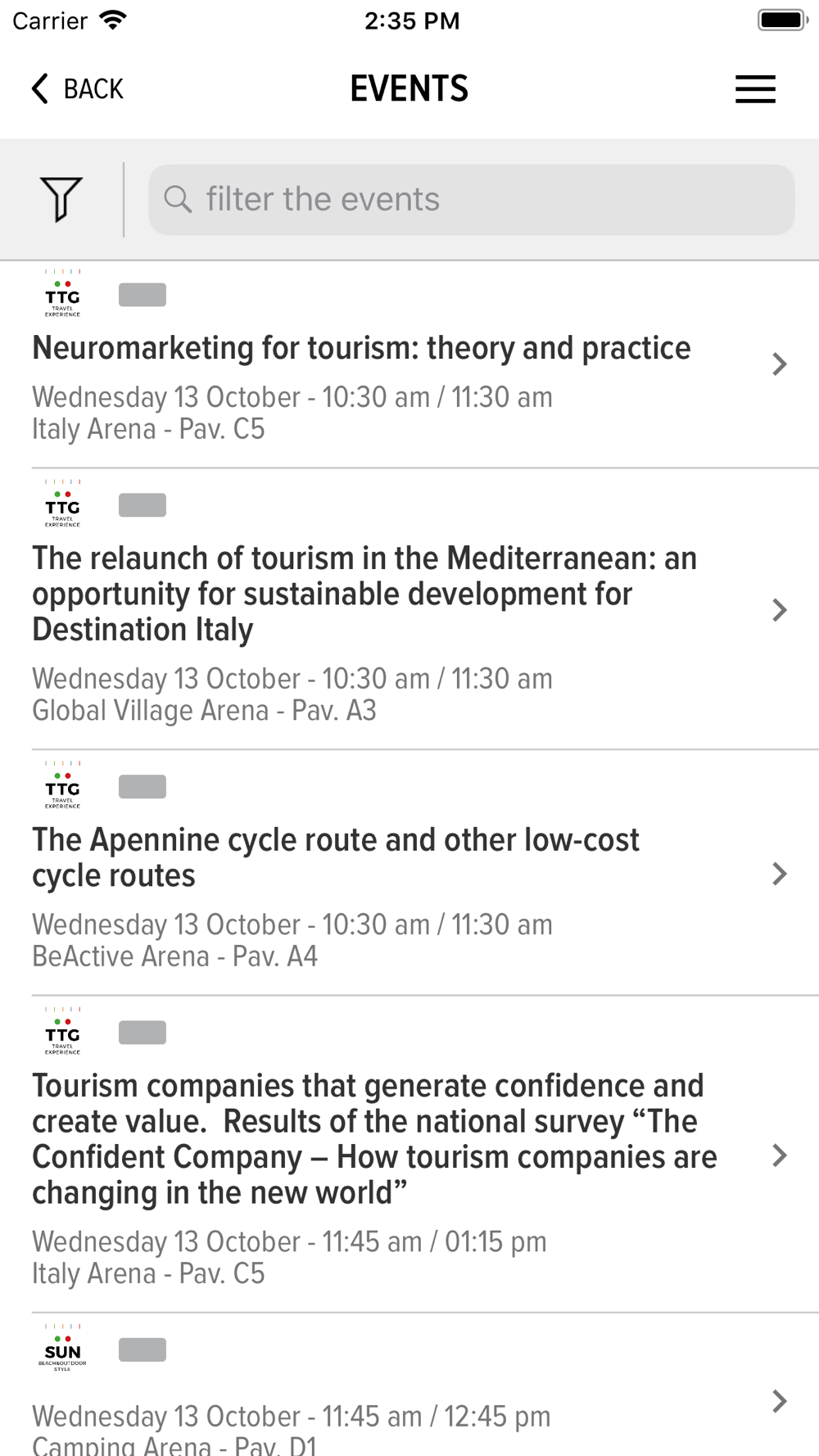The image size is (819, 1456).
Task: View The Apennine cycle route event
Action: point(409,873)
